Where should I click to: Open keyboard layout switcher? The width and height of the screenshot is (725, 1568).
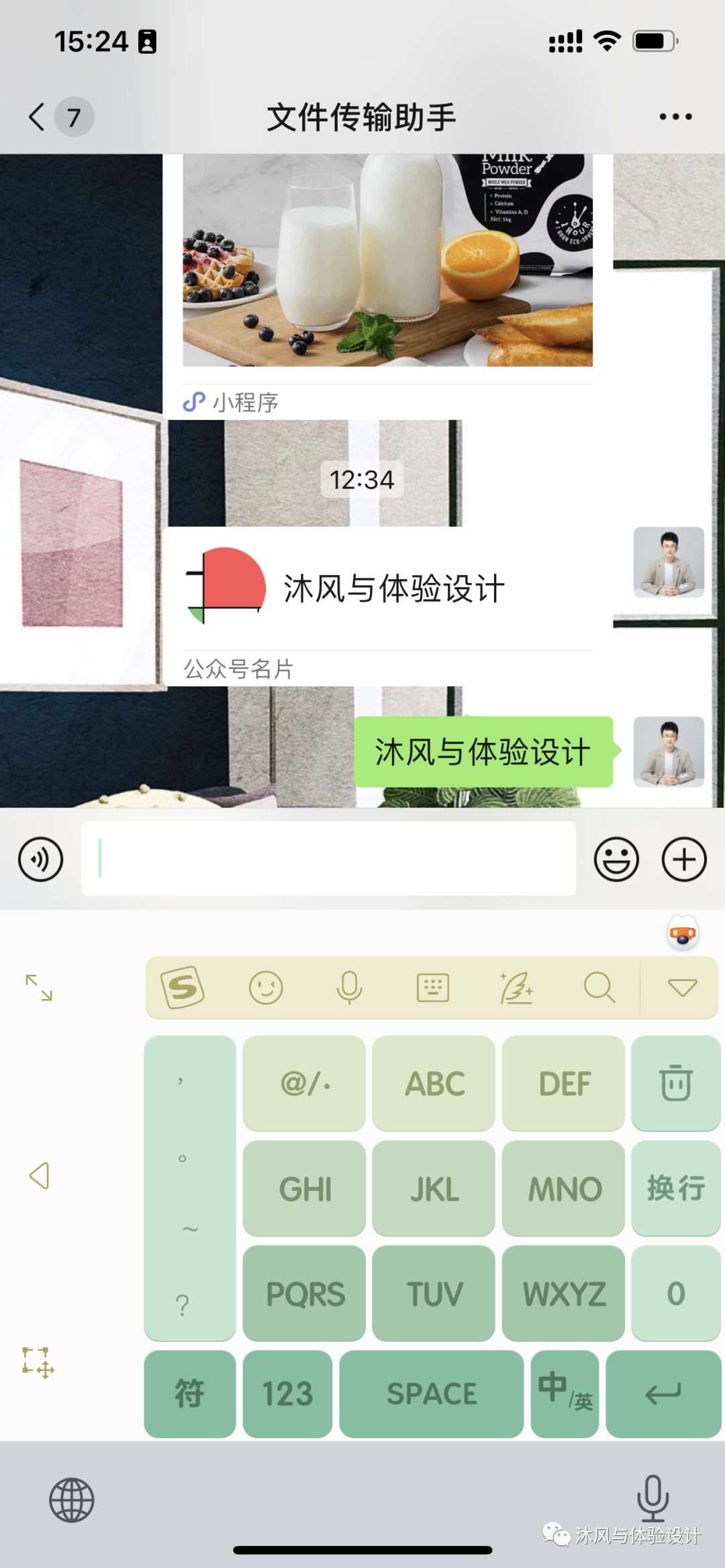(433, 988)
